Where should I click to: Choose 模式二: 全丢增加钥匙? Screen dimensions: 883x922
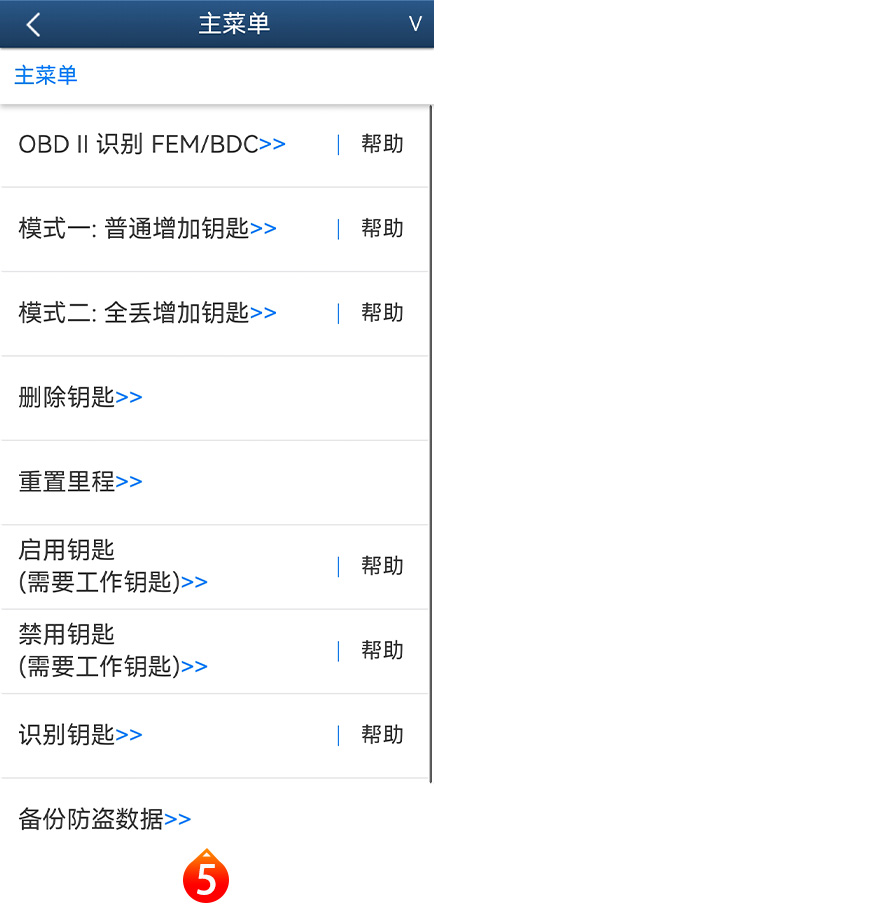(x=147, y=312)
